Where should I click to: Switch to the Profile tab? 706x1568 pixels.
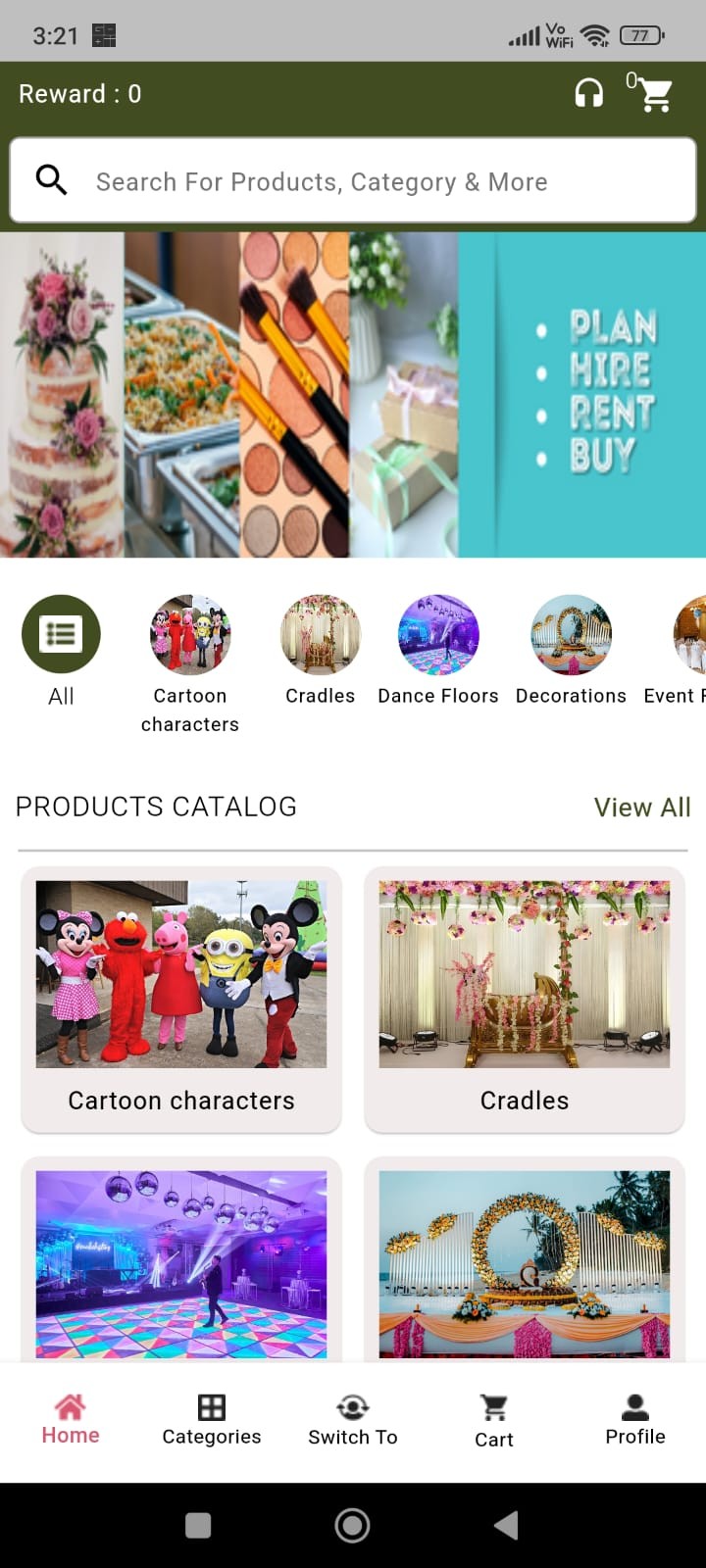pyautogui.click(x=635, y=1420)
